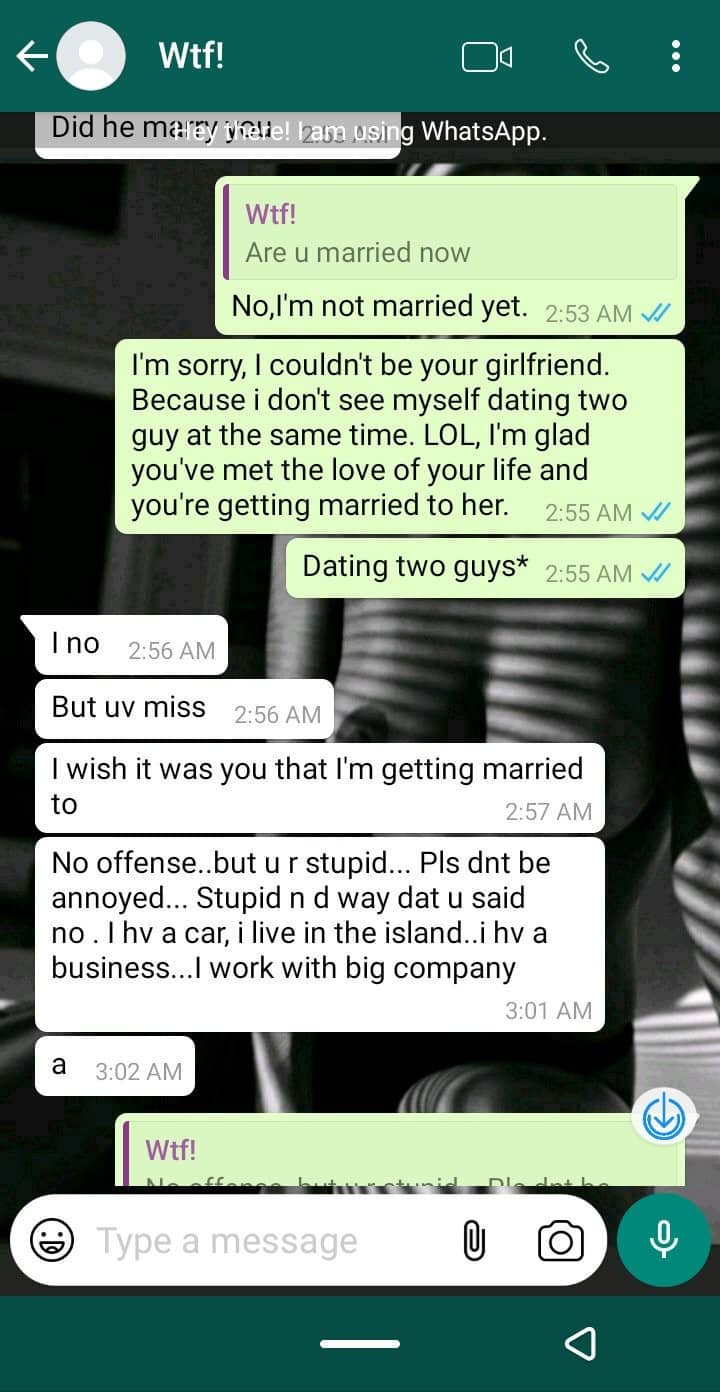Open the camera from the message bar
Screen dimensions: 720x1392
(561, 1241)
